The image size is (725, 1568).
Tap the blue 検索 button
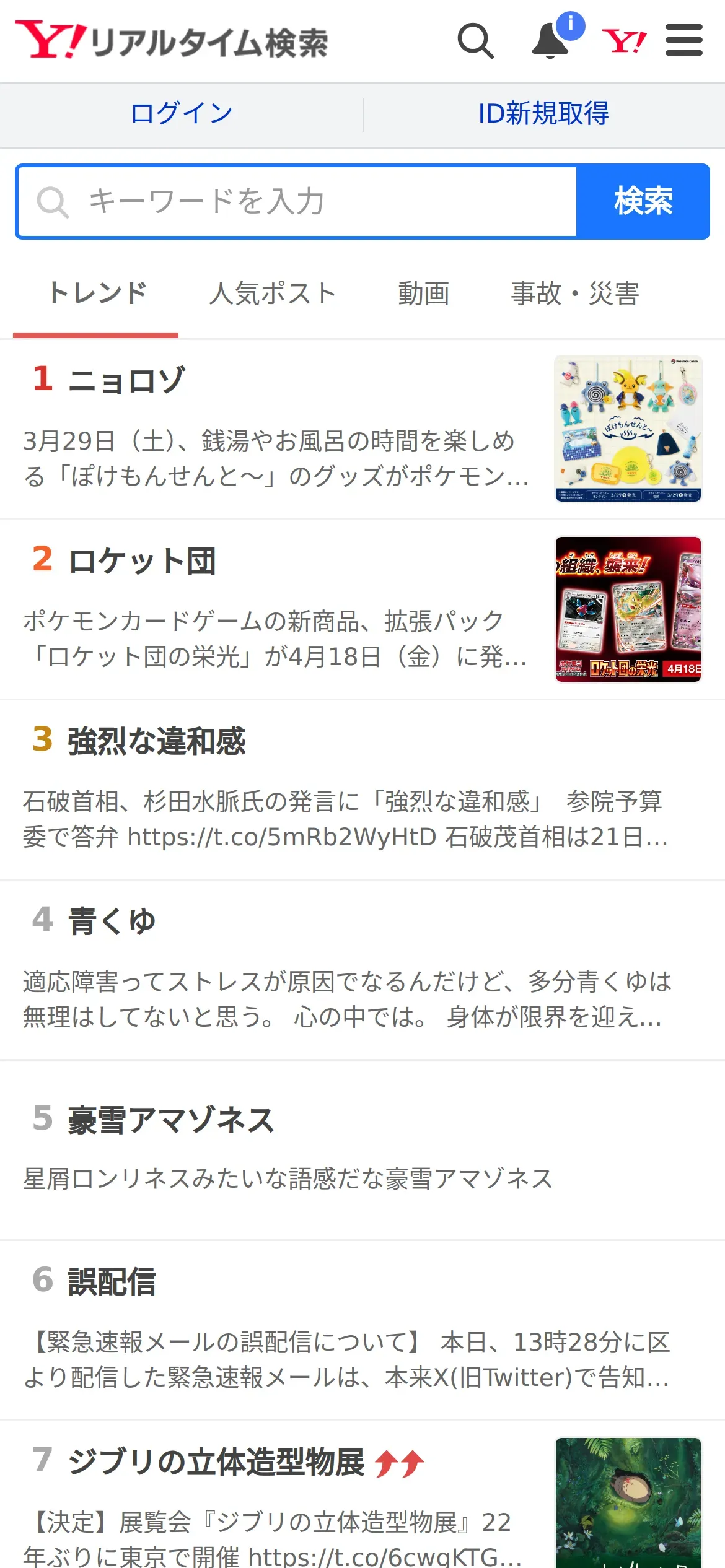tap(643, 202)
